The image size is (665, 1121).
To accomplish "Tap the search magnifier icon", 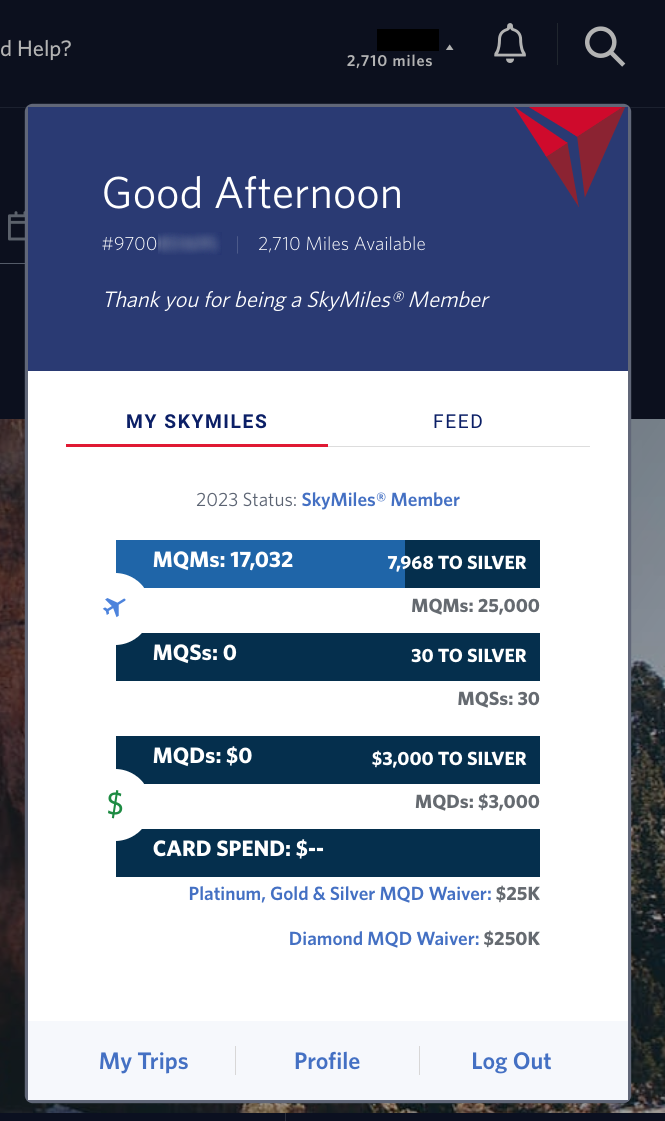I will 604,46.
